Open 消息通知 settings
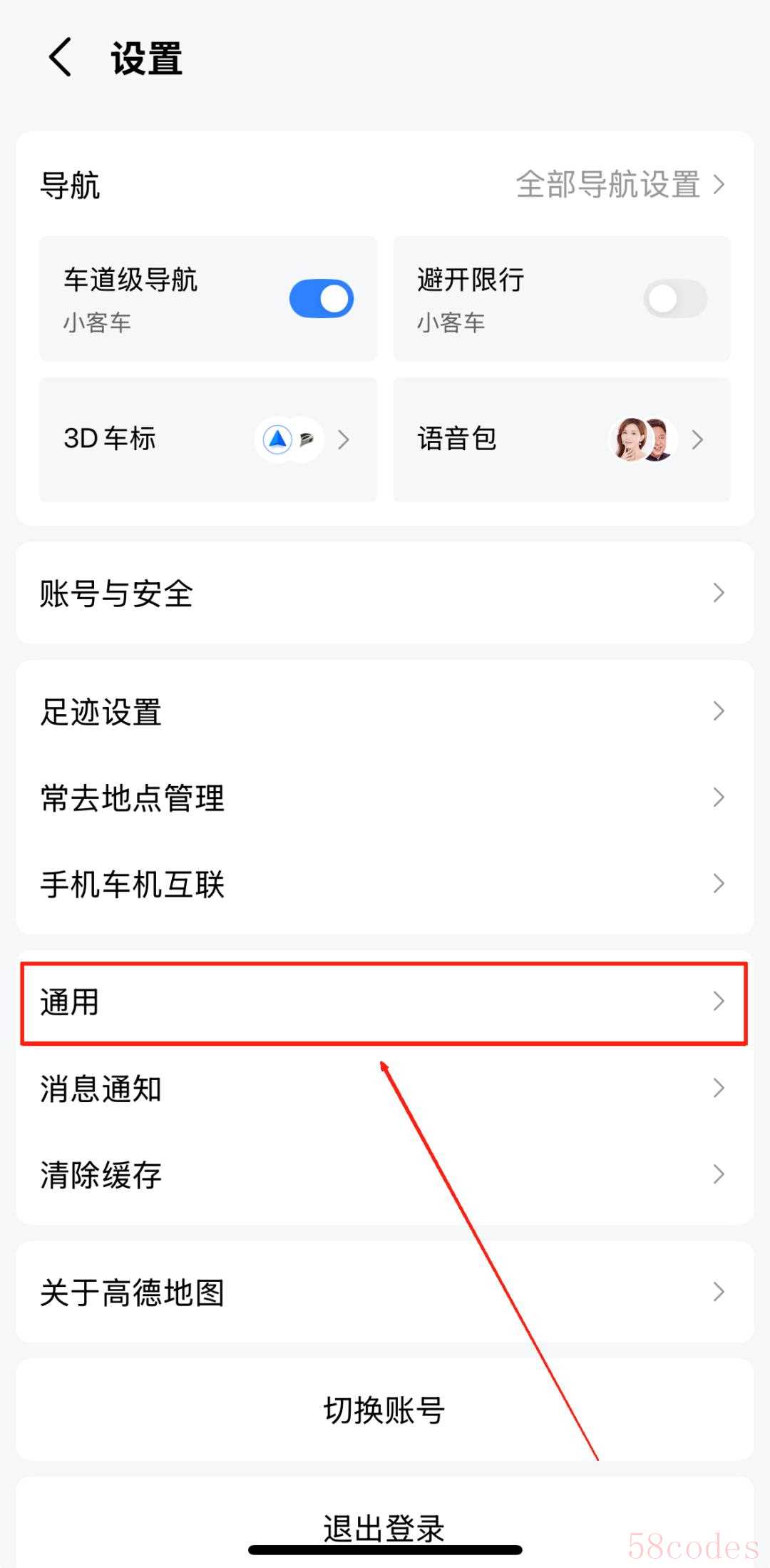The width and height of the screenshot is (770, 1568). pos(385,1089)
